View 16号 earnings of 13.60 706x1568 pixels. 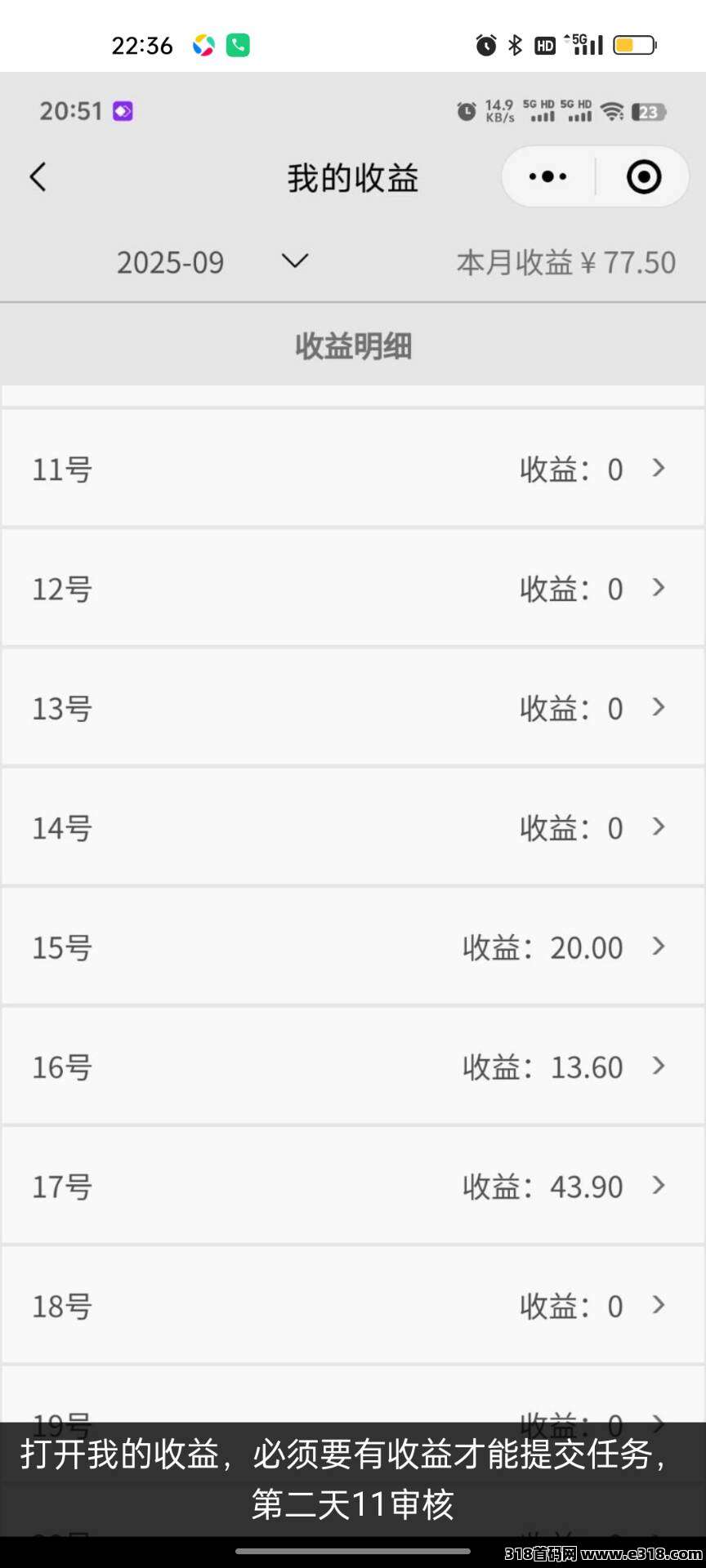click(353, 1066)
